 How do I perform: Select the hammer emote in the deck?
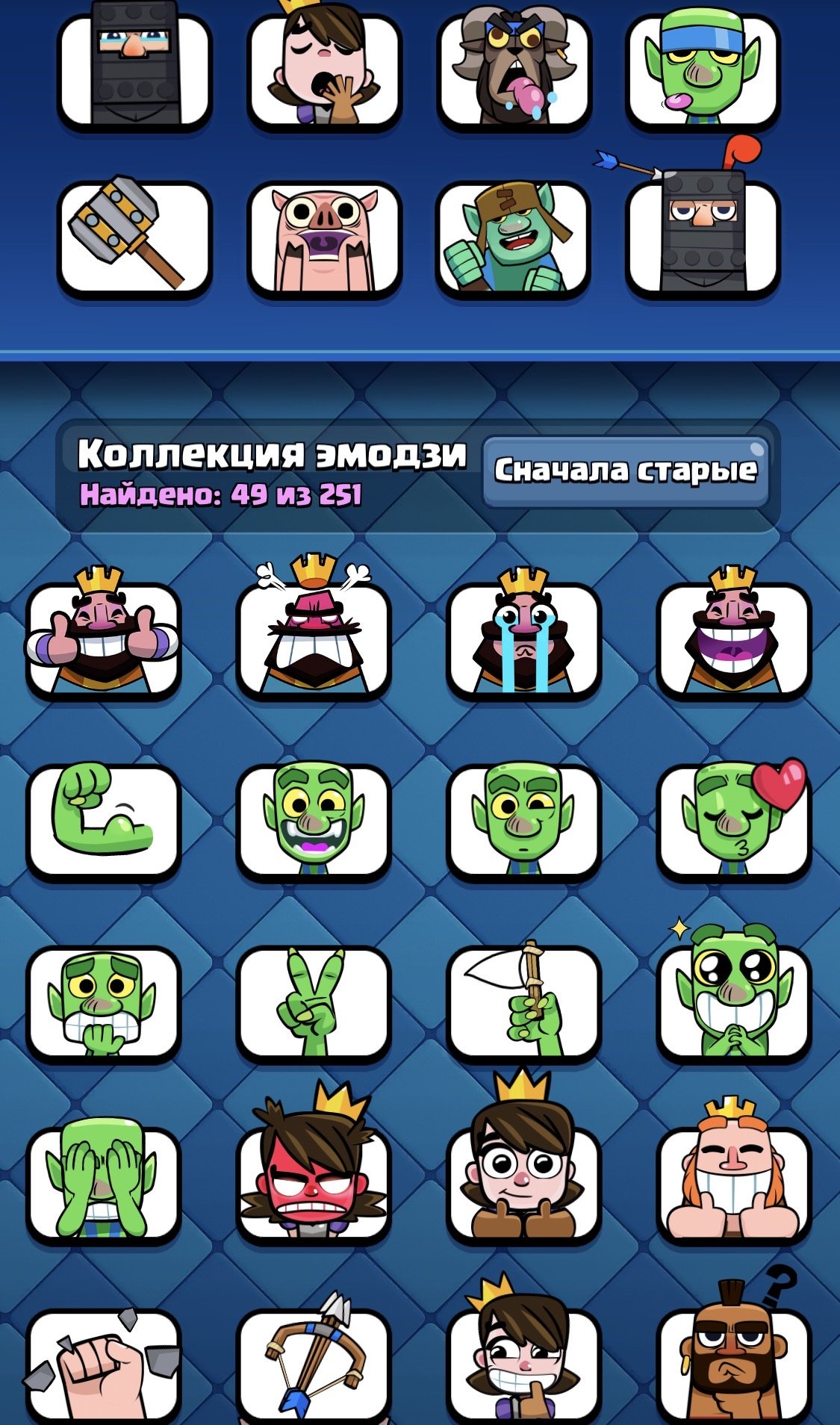coord(134,237)
